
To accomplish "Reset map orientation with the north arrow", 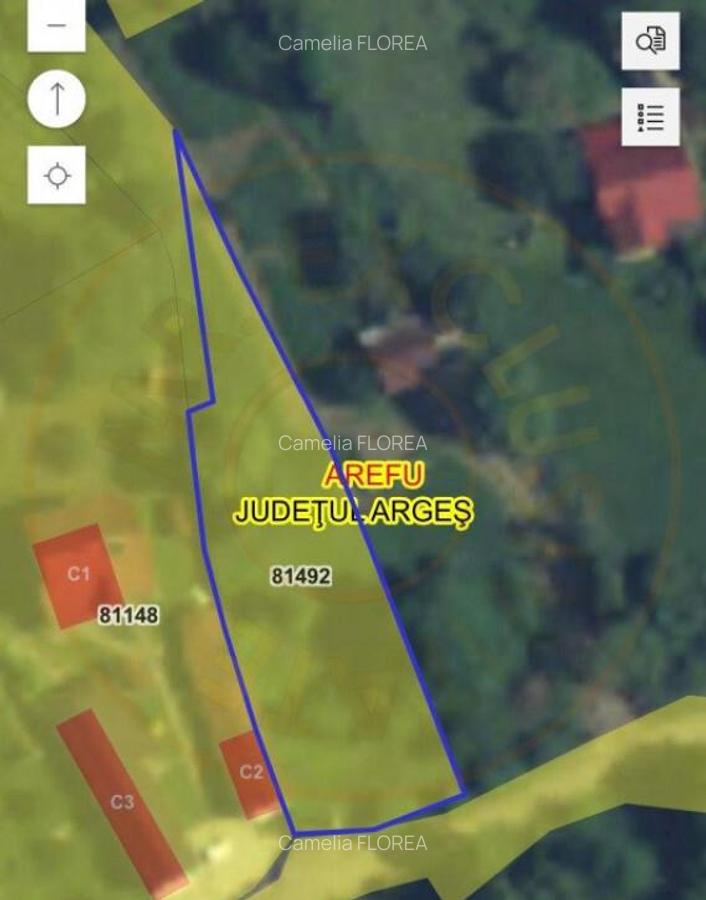I will click(x=57, y=99).
